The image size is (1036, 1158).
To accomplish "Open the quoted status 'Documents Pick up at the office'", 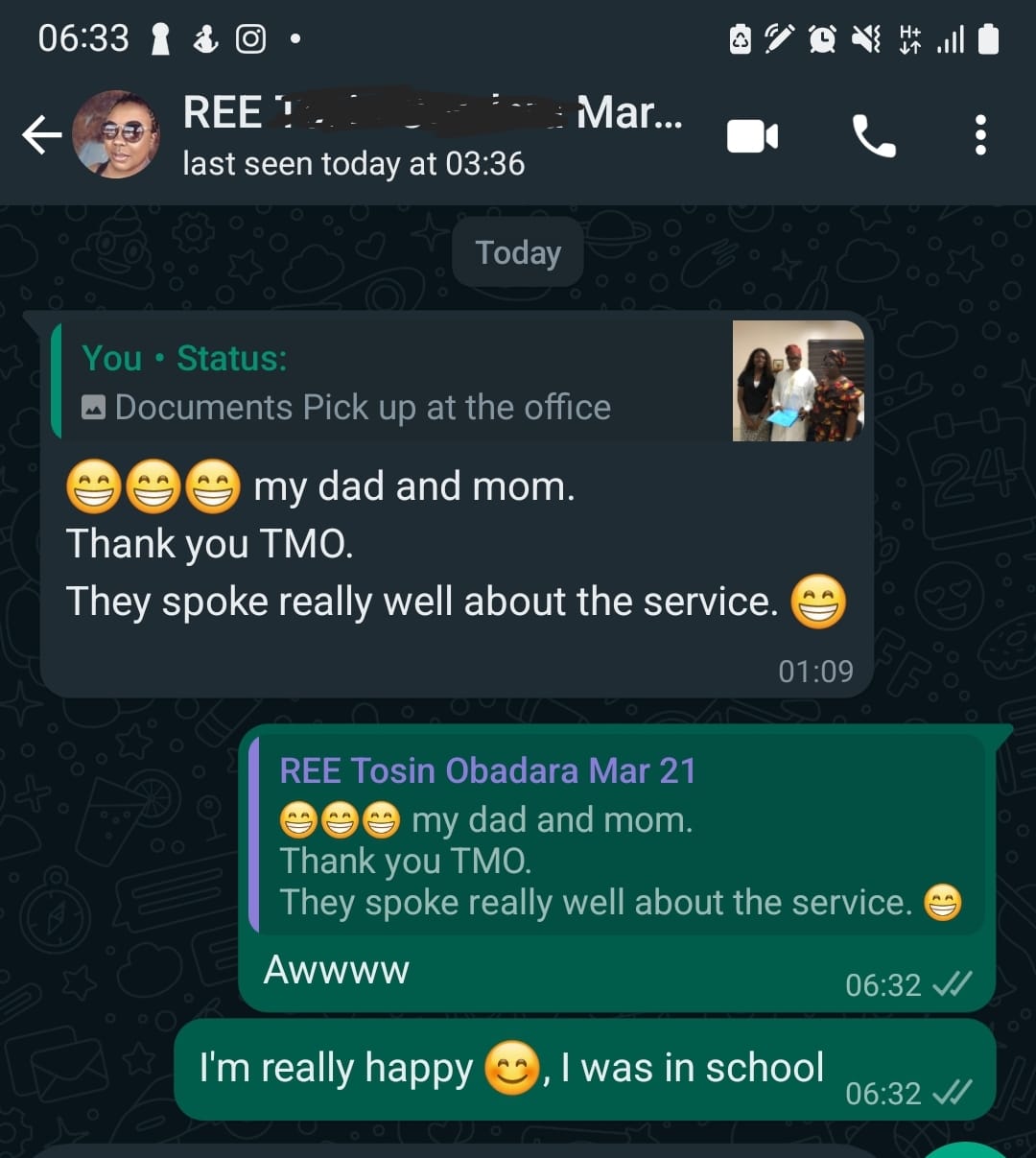I will 458,382.
